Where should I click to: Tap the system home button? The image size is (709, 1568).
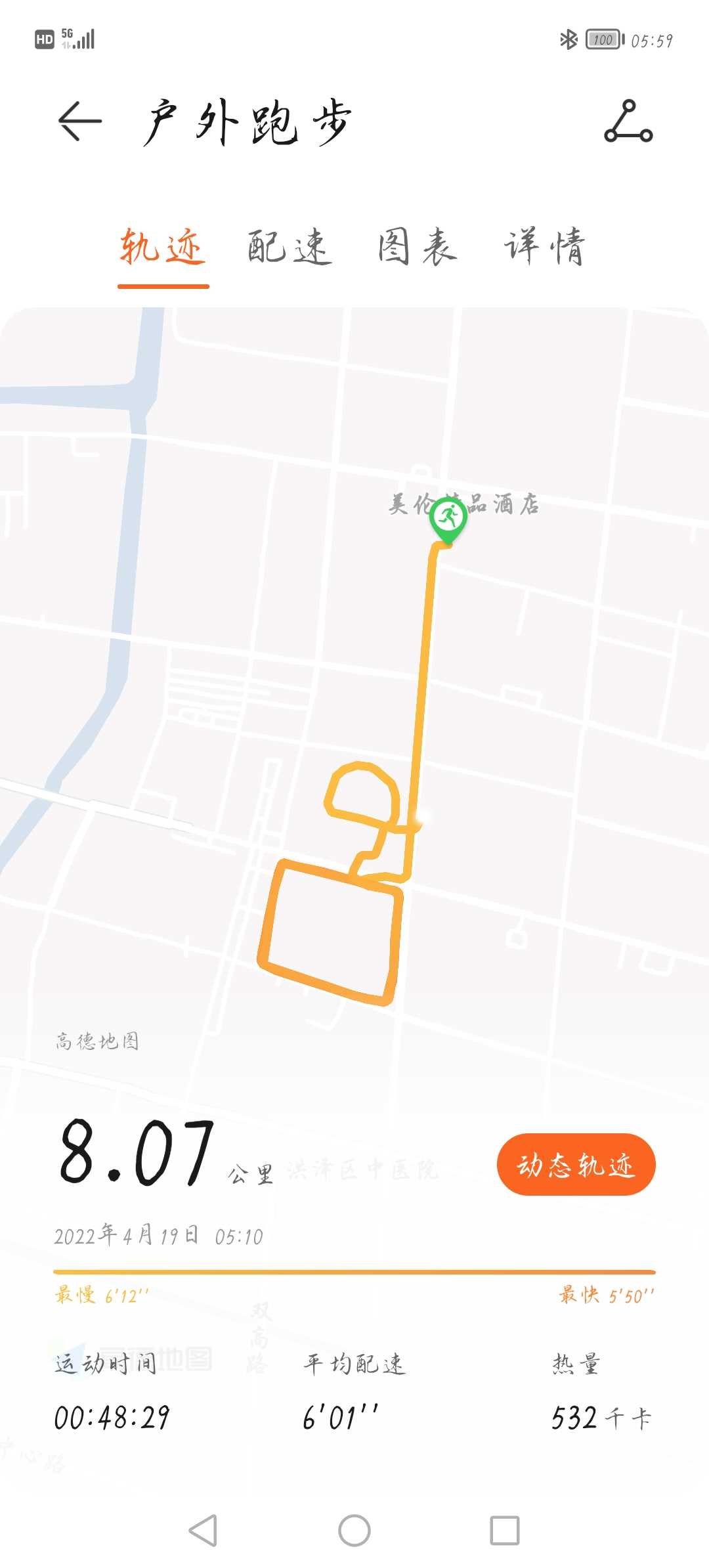pyautogui.click(x=354, y=1531)
